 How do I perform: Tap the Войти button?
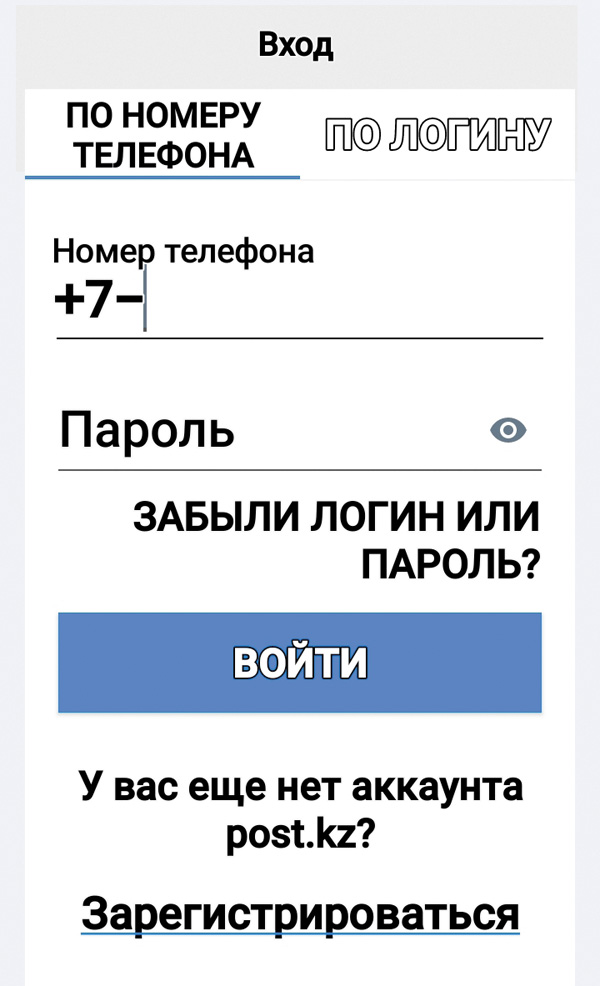[300, 662]
